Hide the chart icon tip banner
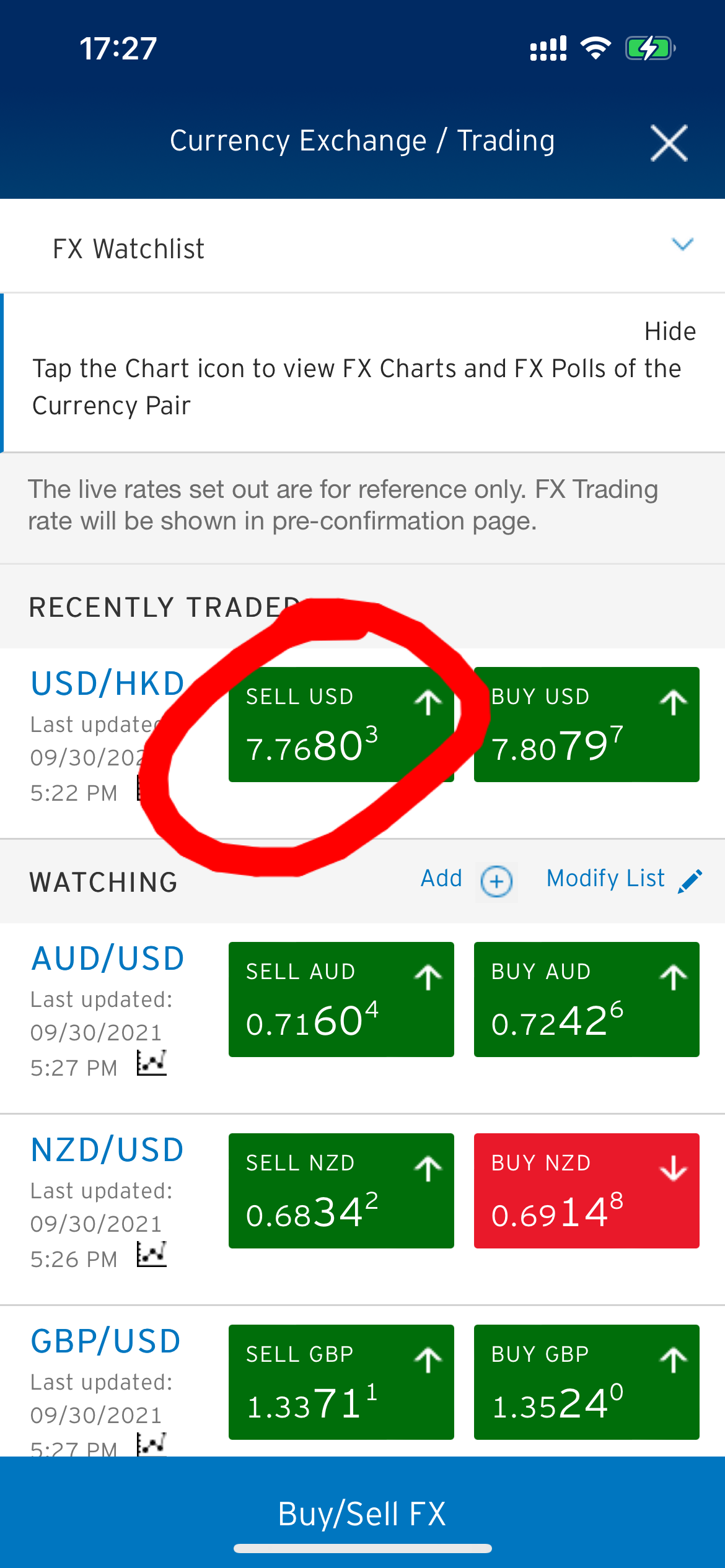Screen dimensions: 725x1568 (x=670, y=331)
